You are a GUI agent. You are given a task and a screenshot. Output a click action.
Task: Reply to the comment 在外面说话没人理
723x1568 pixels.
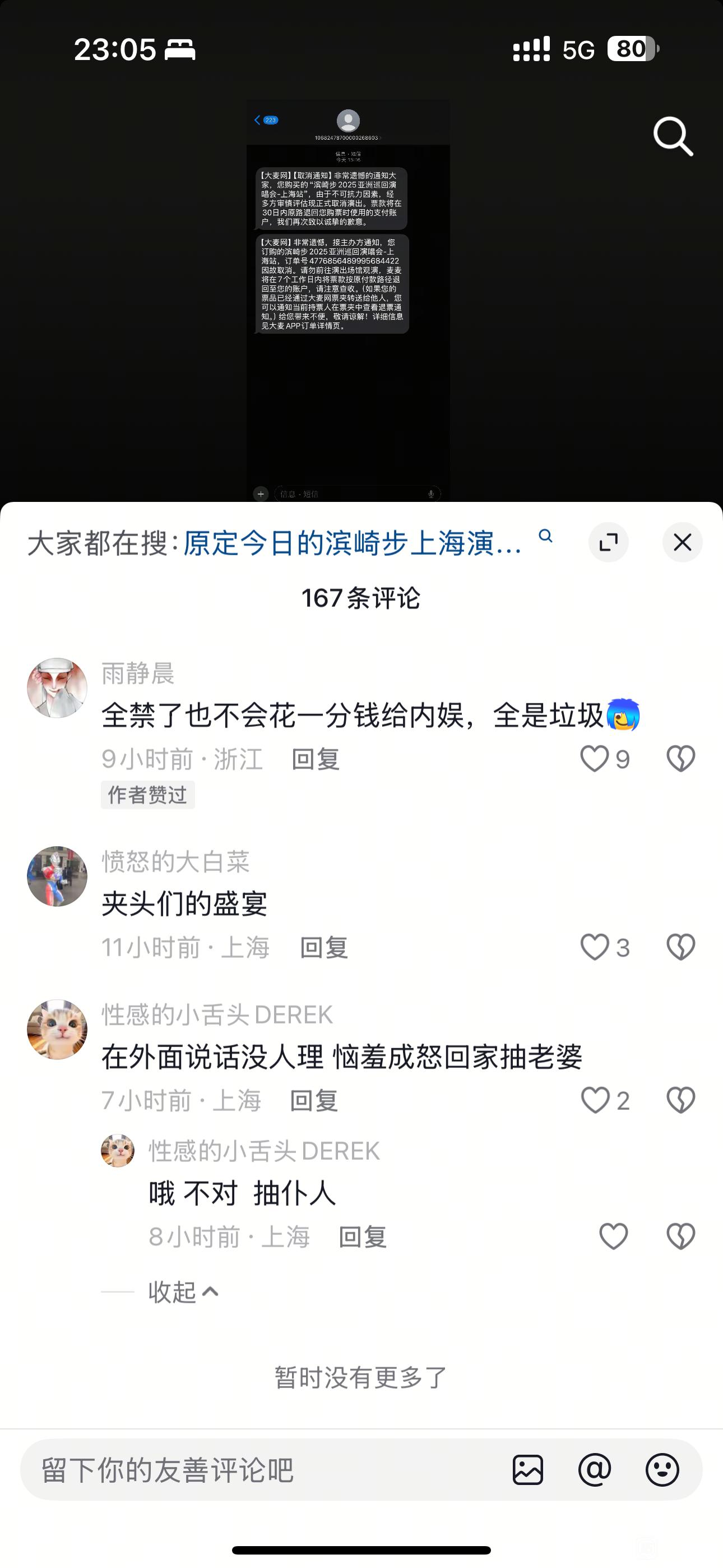(x=314, y=1101)
